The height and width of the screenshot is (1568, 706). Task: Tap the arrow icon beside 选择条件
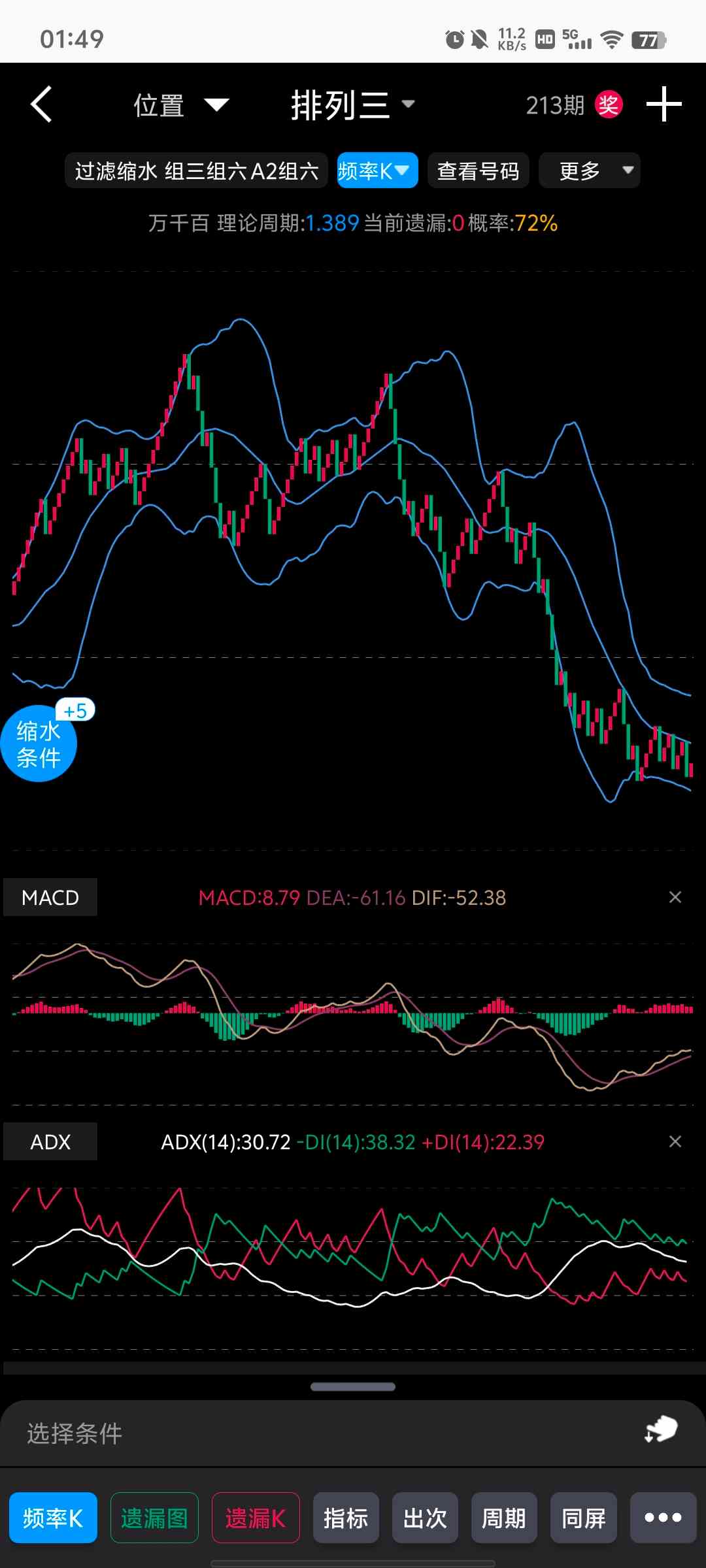coord(661,1429)
